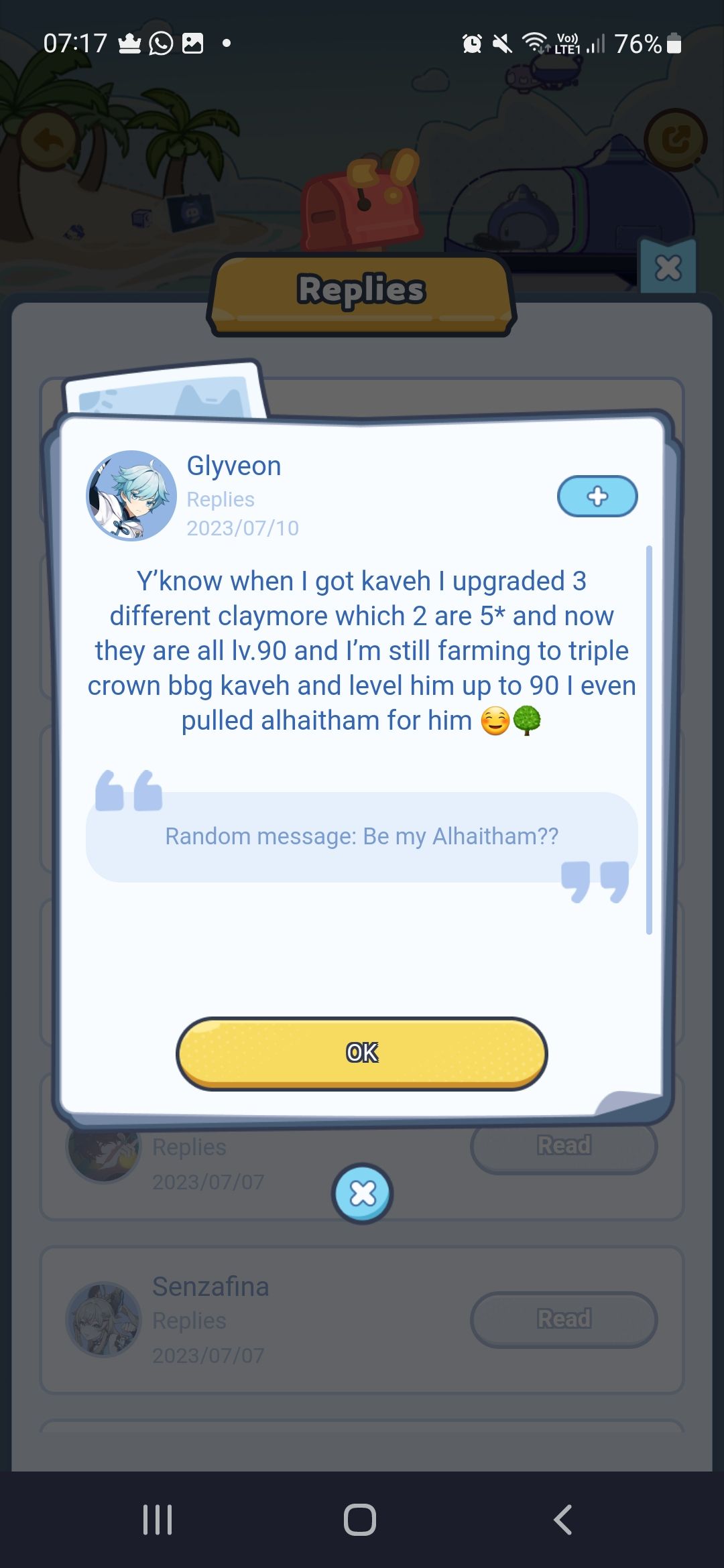This screenshot has height=1568, width=724.
Task: Open Glyveon's profile avatar
Action: pos(131,496)
